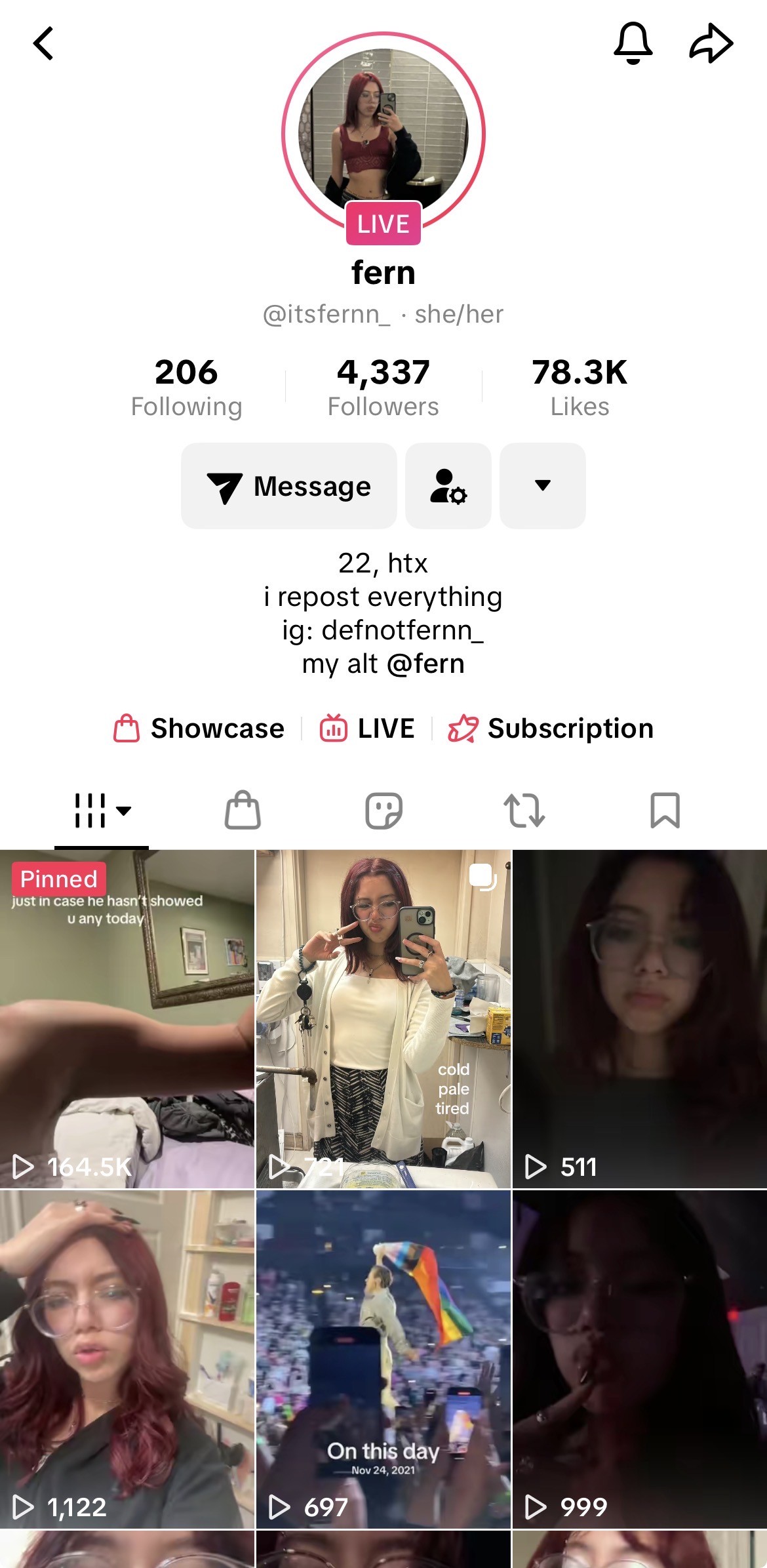This screenshot has width=767, height=1568.
Task: View the Following list
Action: click(x=186, y=387)
